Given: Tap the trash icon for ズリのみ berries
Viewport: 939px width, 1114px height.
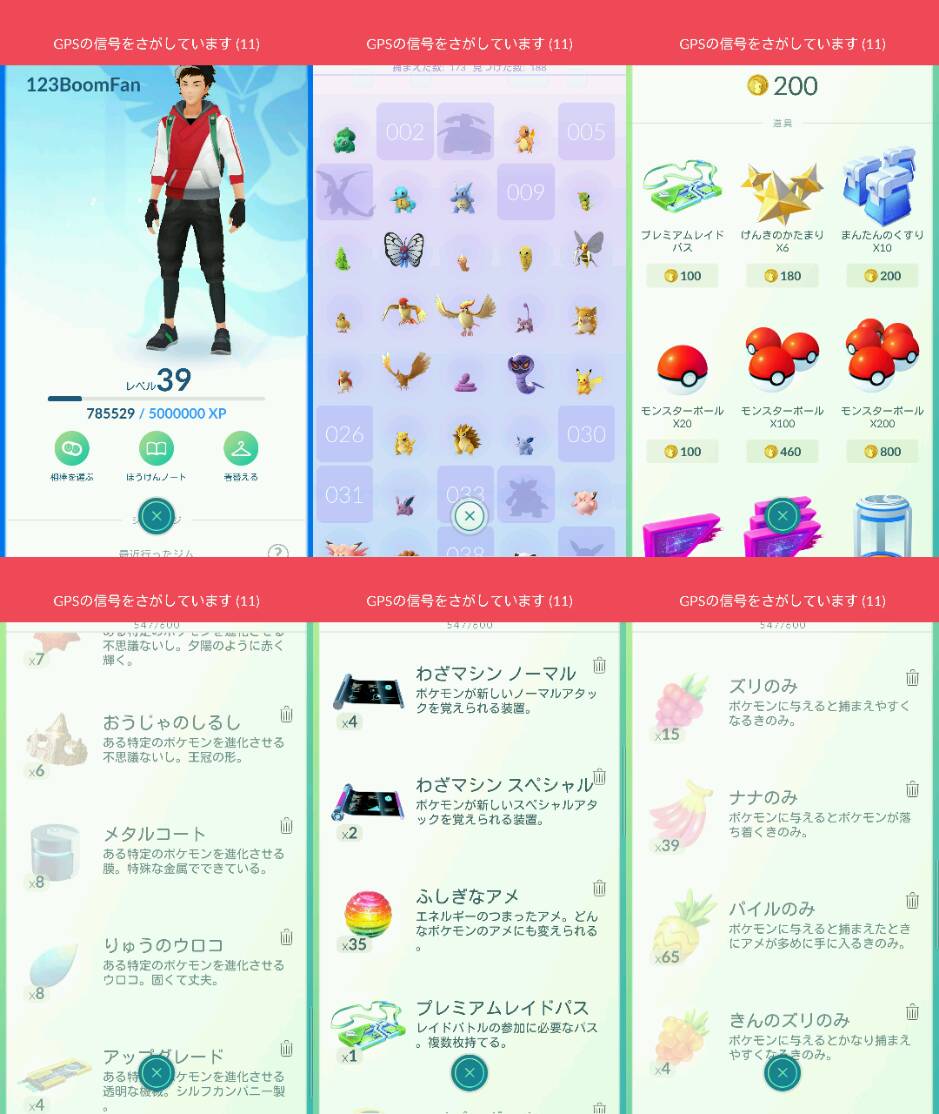Looking at the screenshot, I should point(912,677).
